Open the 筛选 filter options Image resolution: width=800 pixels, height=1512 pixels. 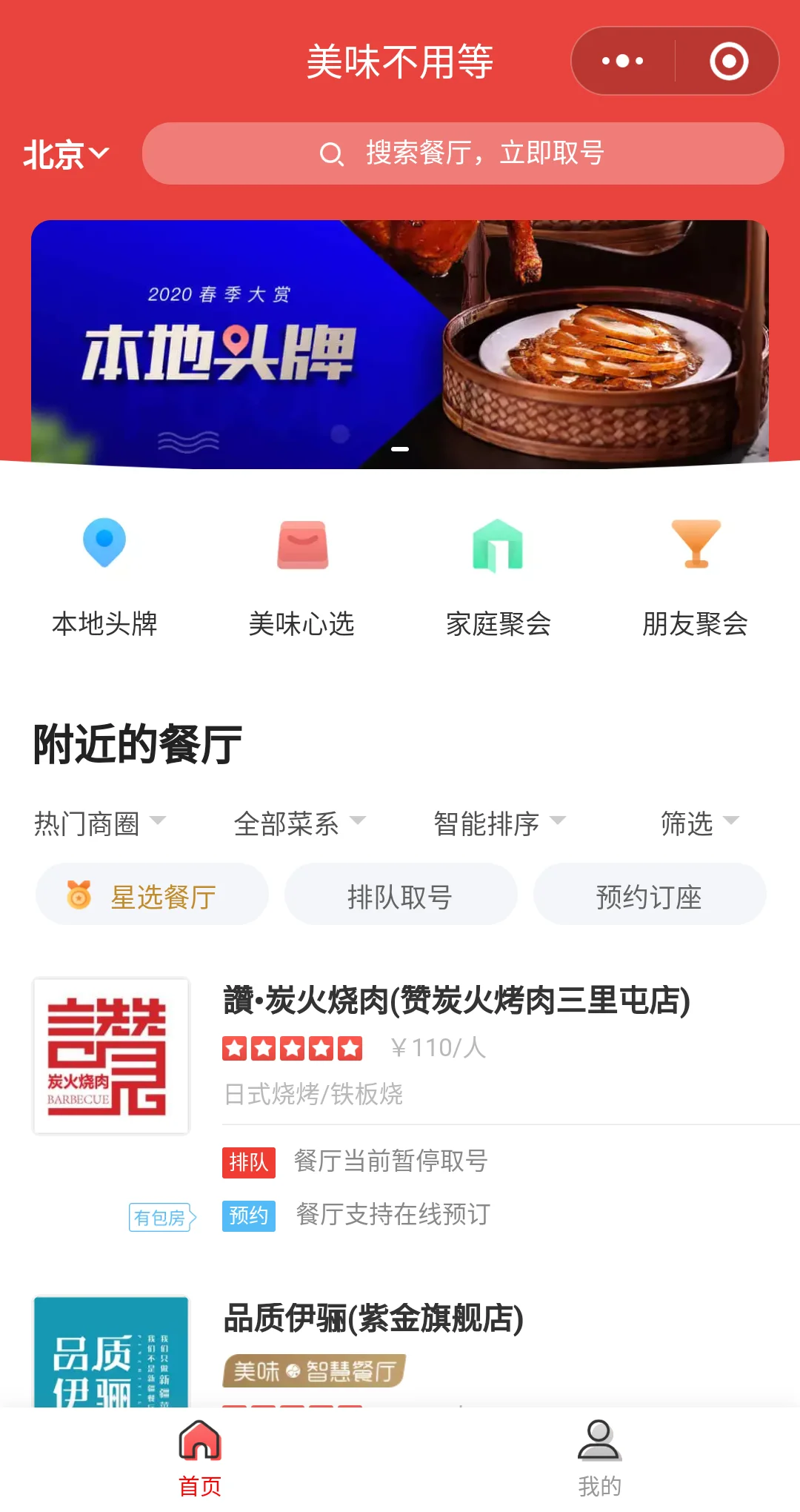[699, 823]
